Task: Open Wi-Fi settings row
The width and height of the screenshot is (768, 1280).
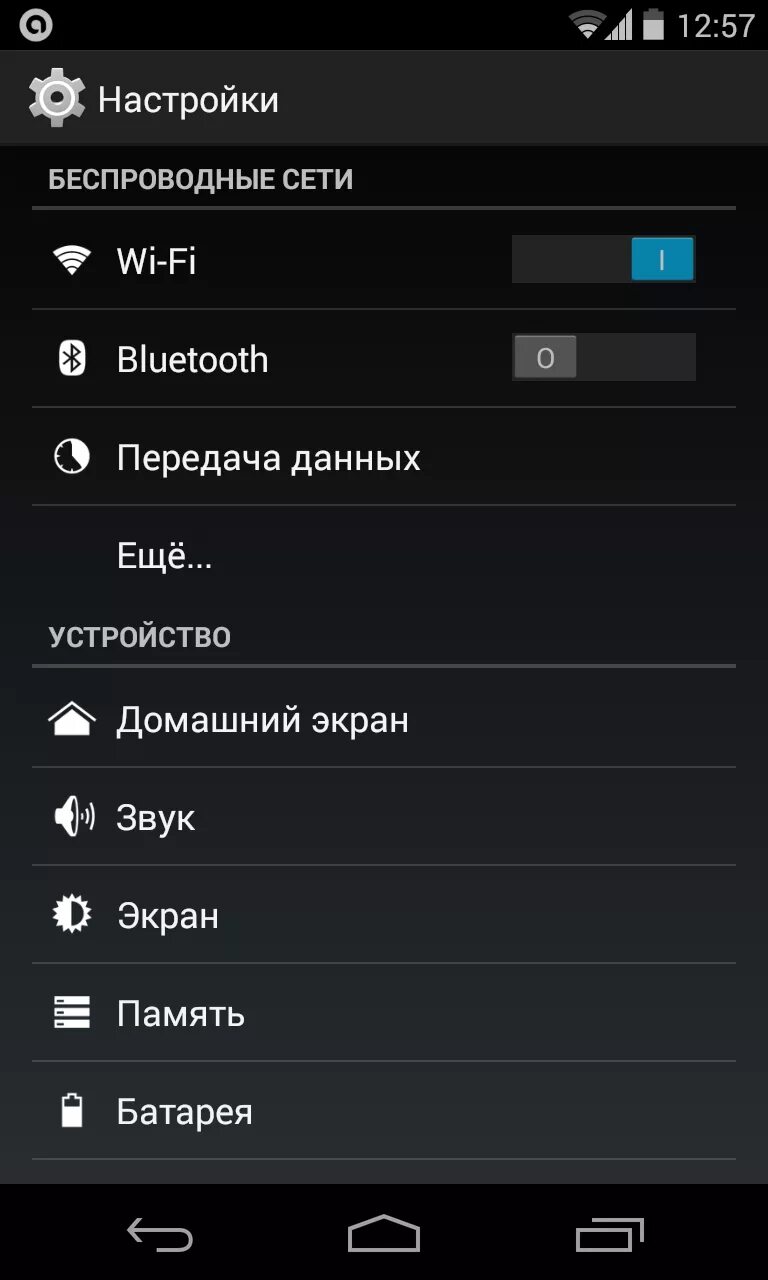Action: click(x=384, y=261)
